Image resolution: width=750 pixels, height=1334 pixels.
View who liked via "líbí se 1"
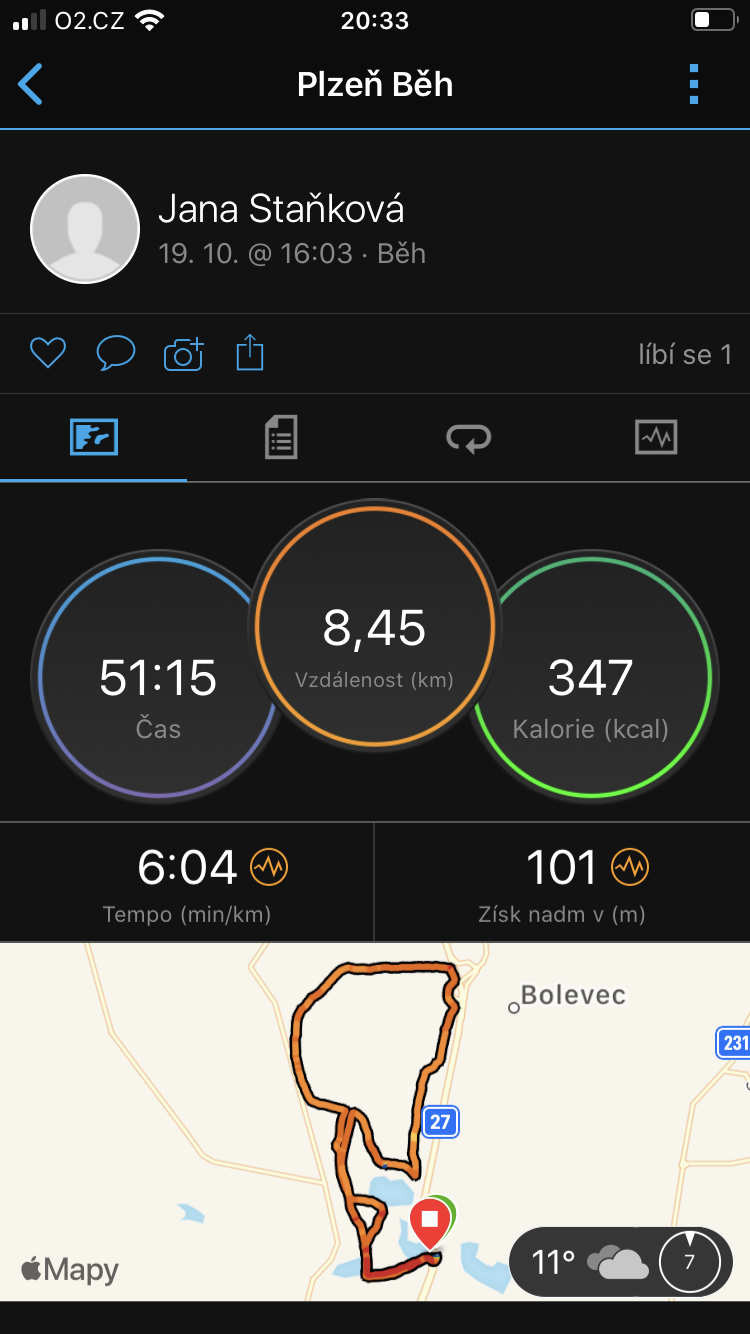pos(685,354)
